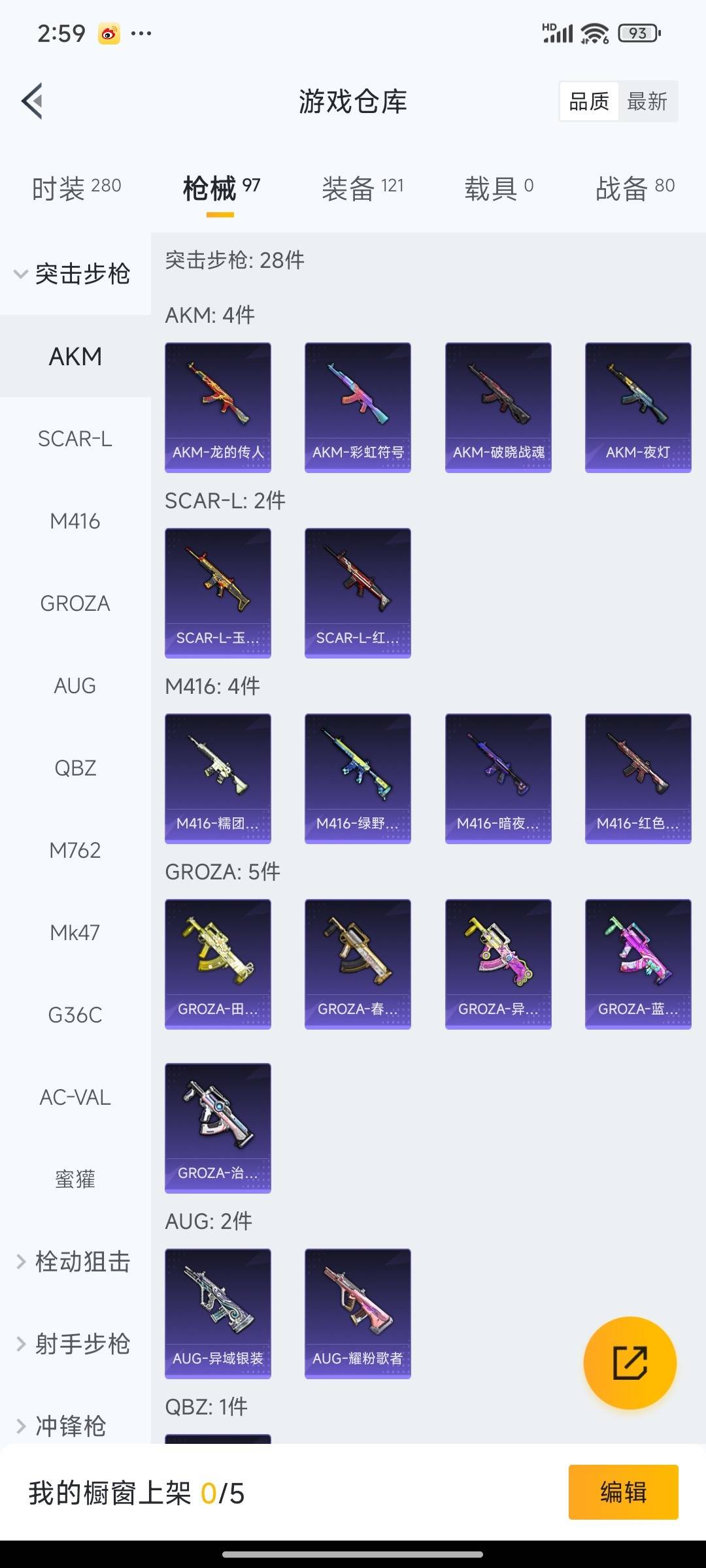The image size is (706, 1568).
Task: Tap the yellow share floating button
Action: point(630,1363)
